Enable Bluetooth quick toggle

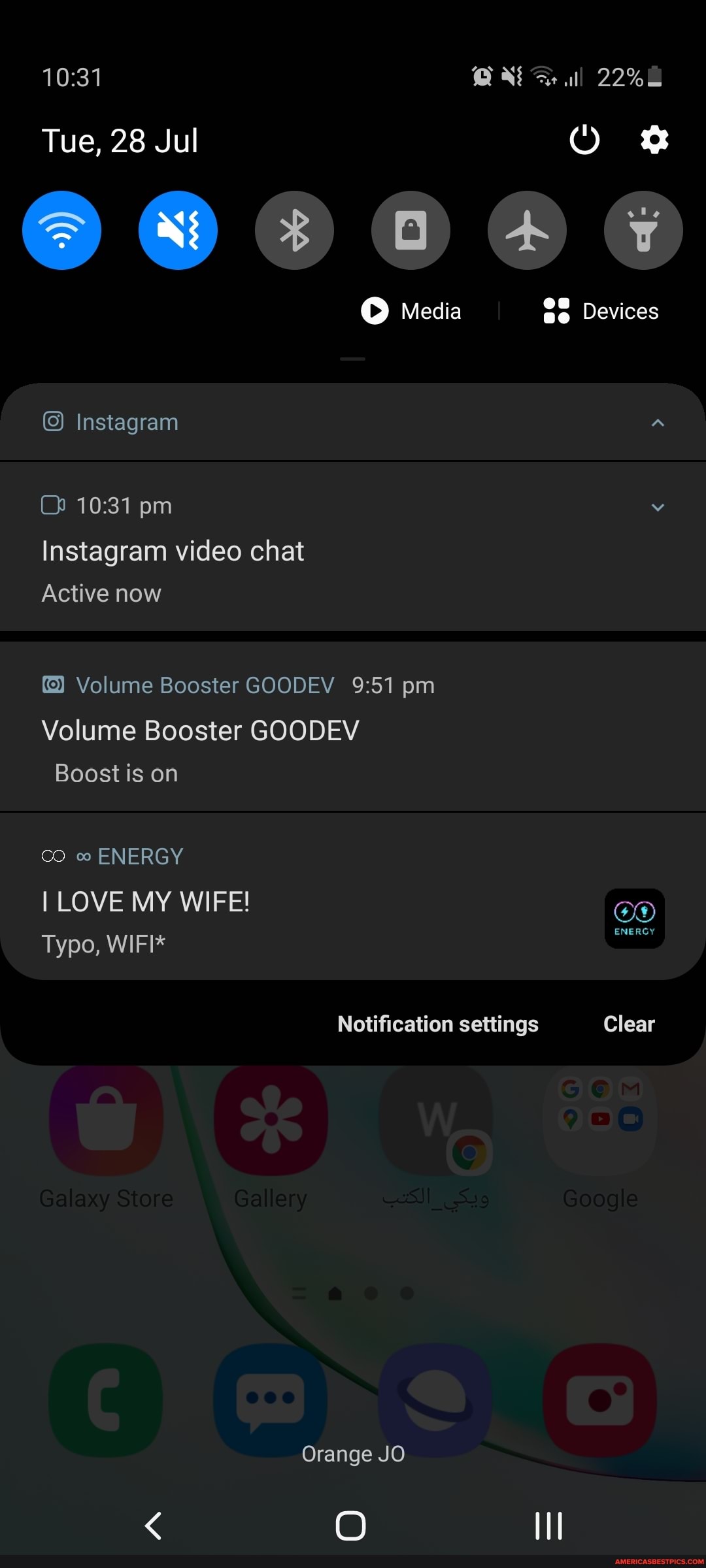pyautogui.click(x=294, y=230)
